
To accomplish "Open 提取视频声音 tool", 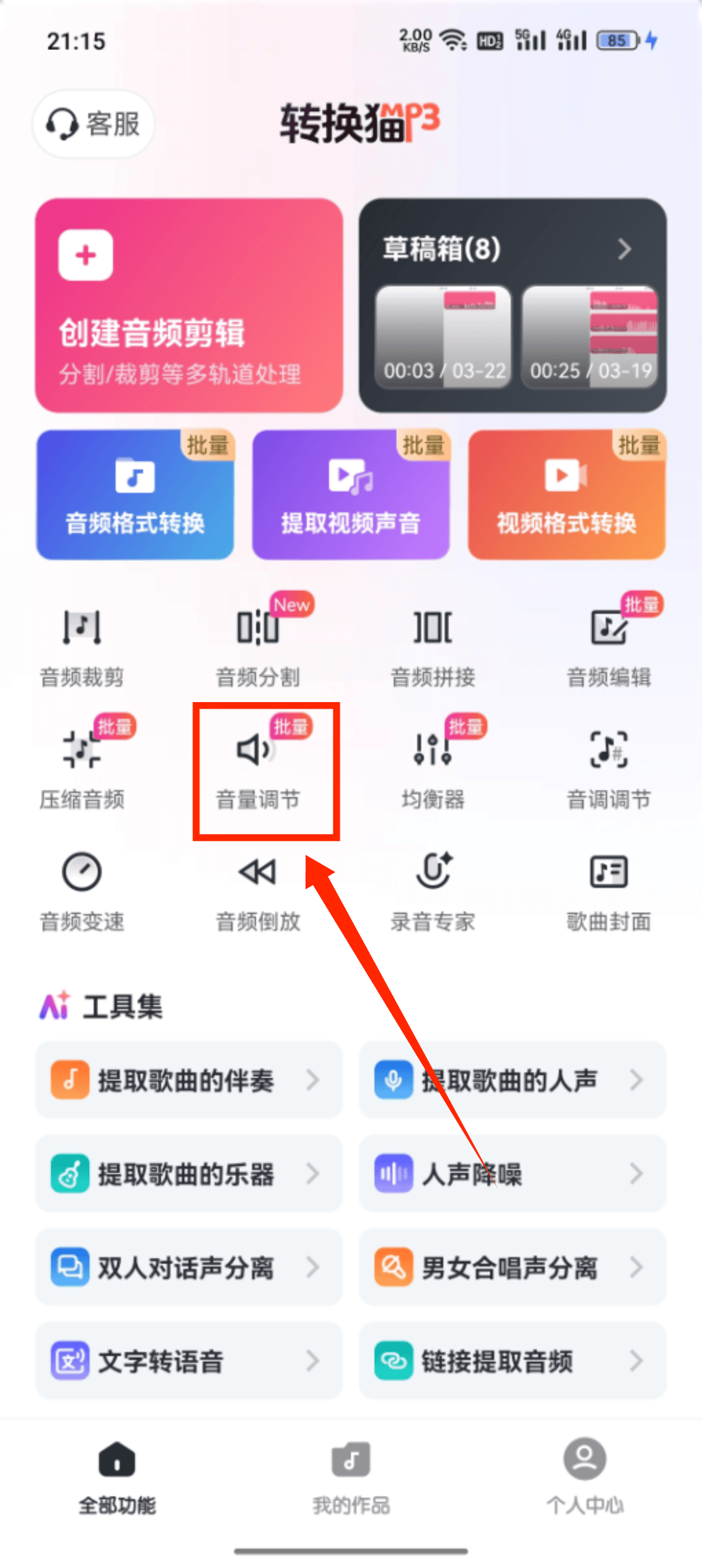I will [x=351, y=495].
